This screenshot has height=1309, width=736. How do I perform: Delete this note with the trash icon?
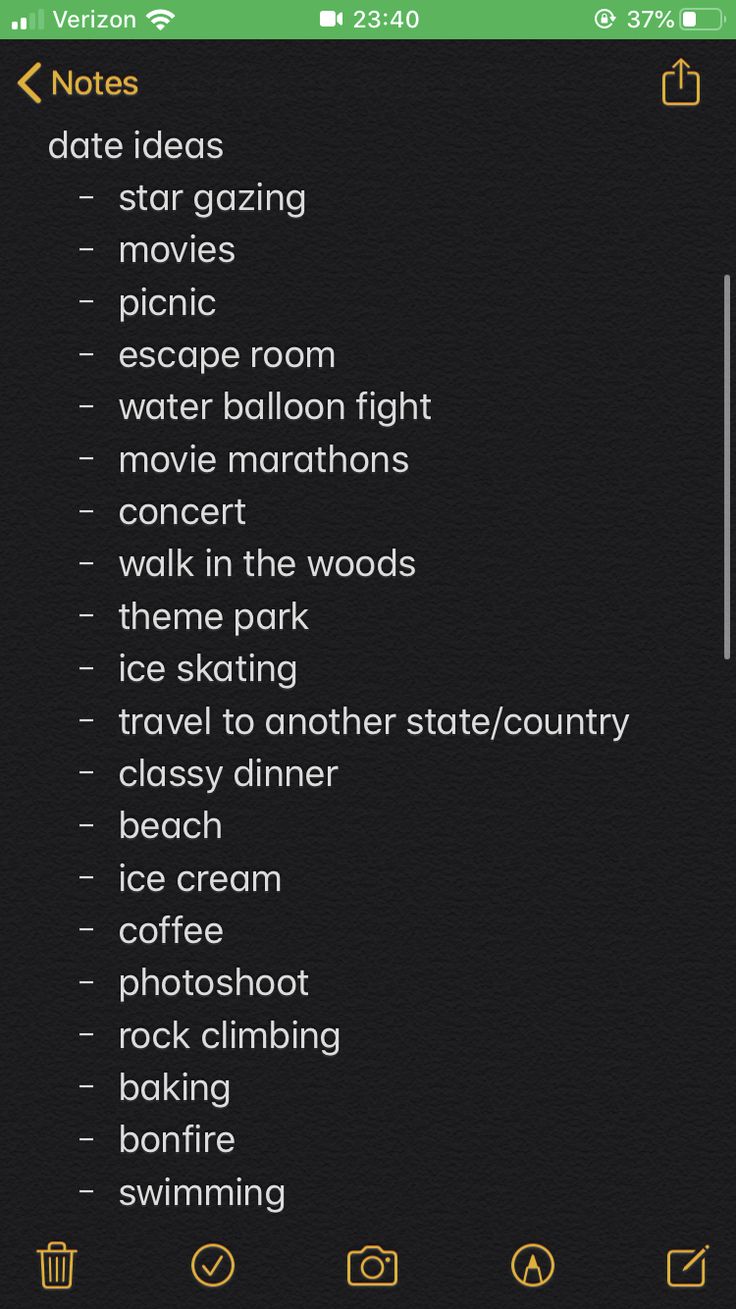pos(57,1265)
